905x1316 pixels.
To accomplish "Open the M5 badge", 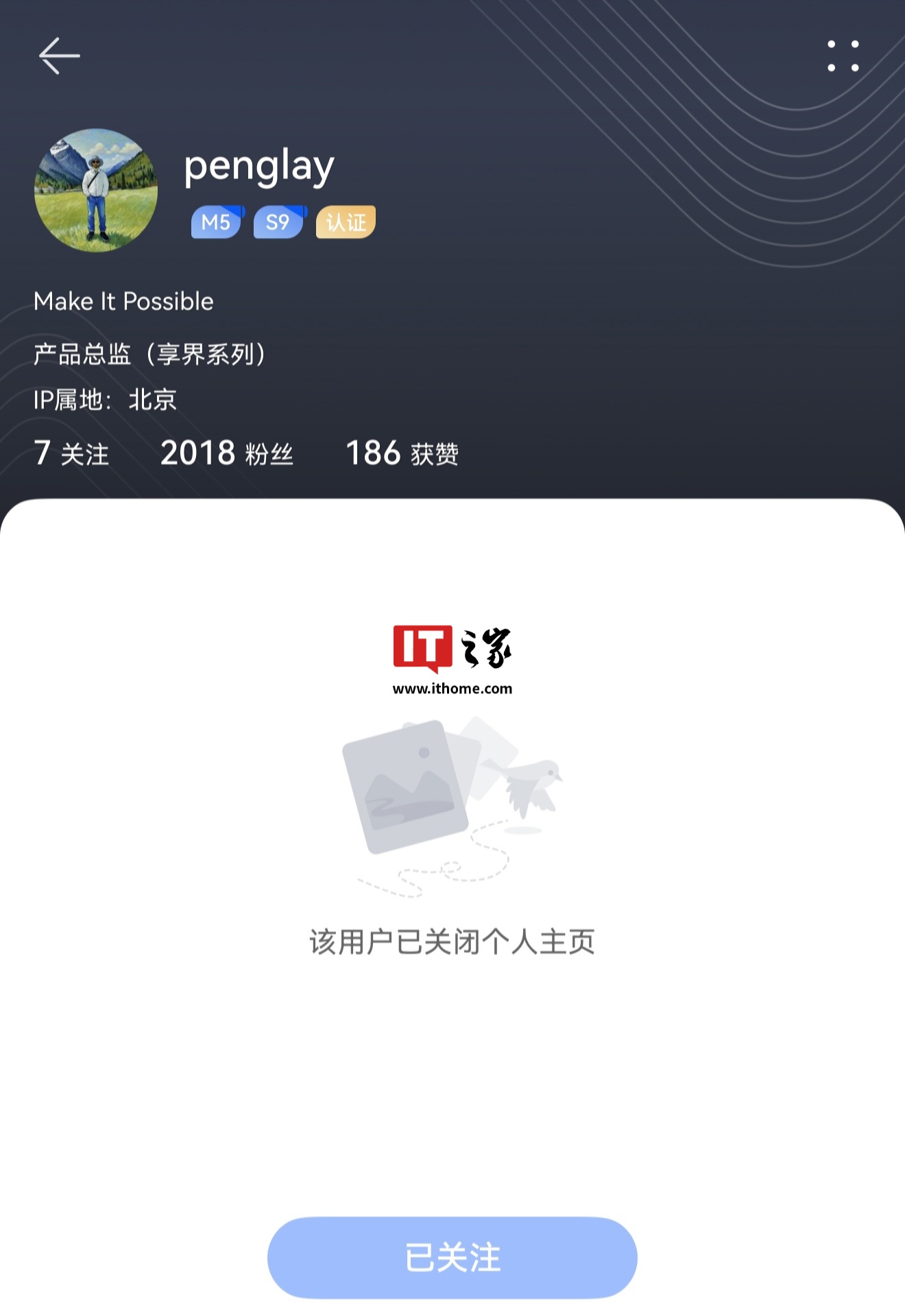I will 217,222.
